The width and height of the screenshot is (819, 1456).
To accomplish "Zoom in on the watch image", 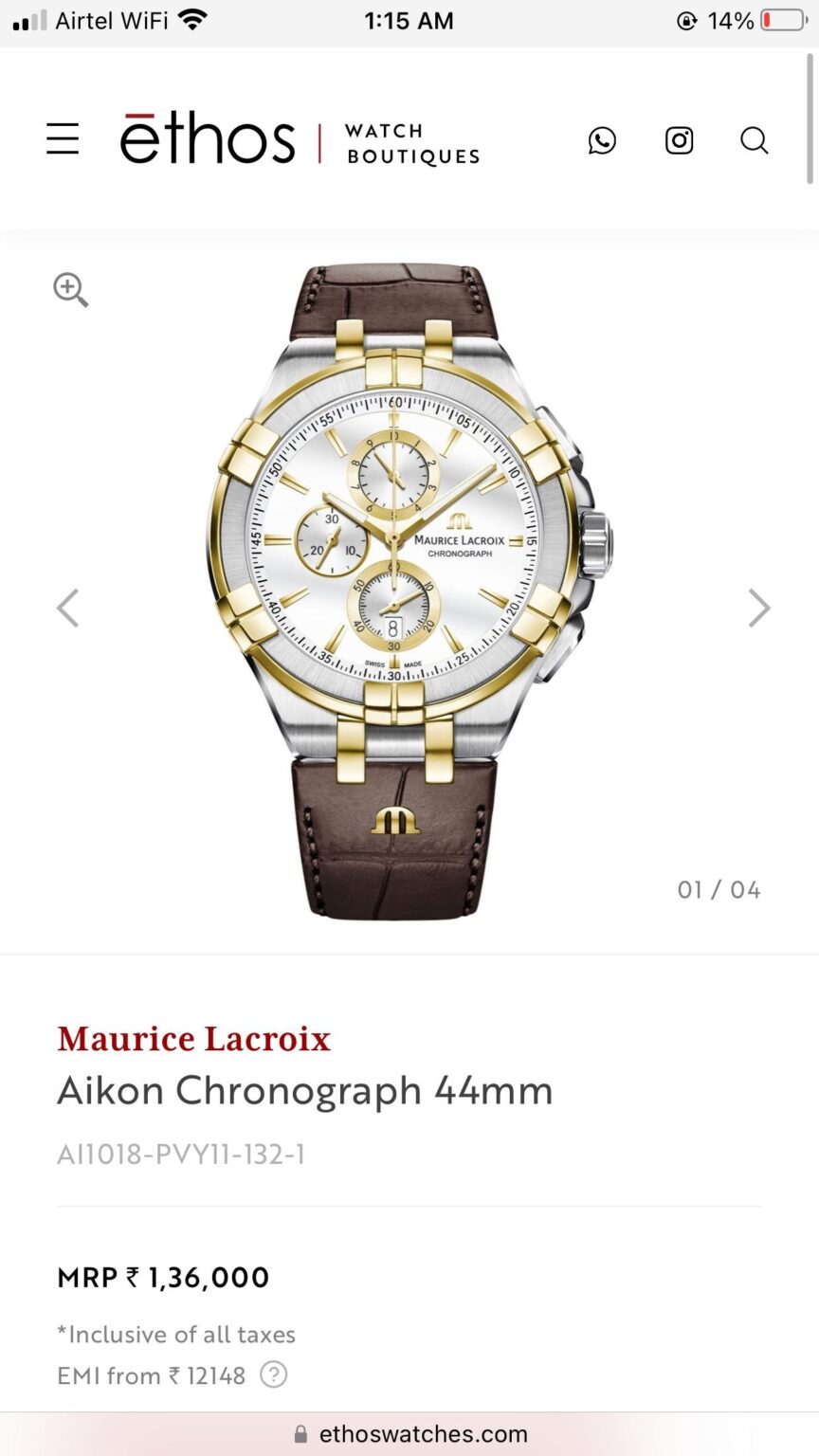I will coord(71,289).
